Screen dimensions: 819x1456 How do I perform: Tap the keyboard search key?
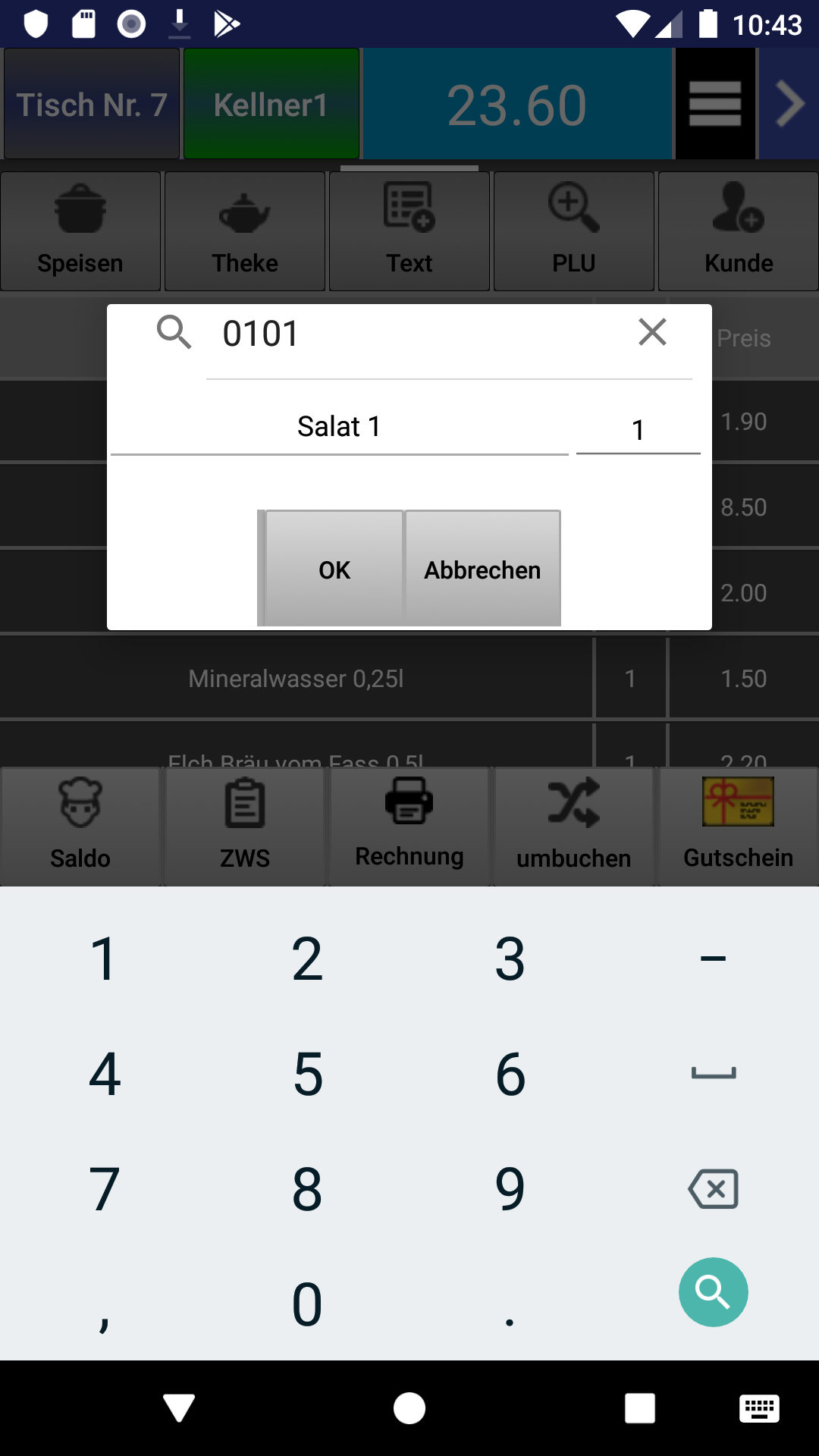(713, 1291)
